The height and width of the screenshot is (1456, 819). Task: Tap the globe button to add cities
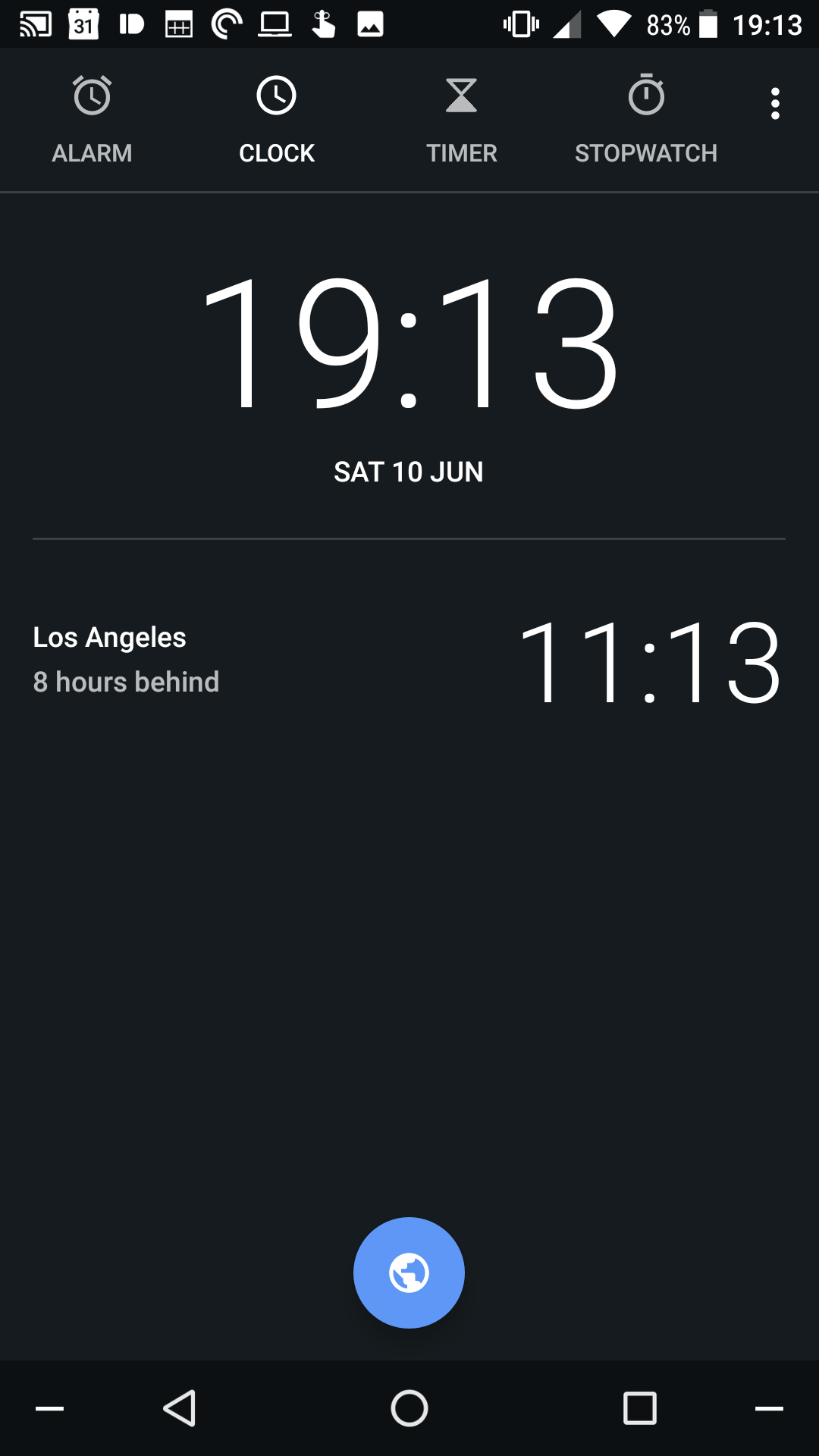[409, 1272]
